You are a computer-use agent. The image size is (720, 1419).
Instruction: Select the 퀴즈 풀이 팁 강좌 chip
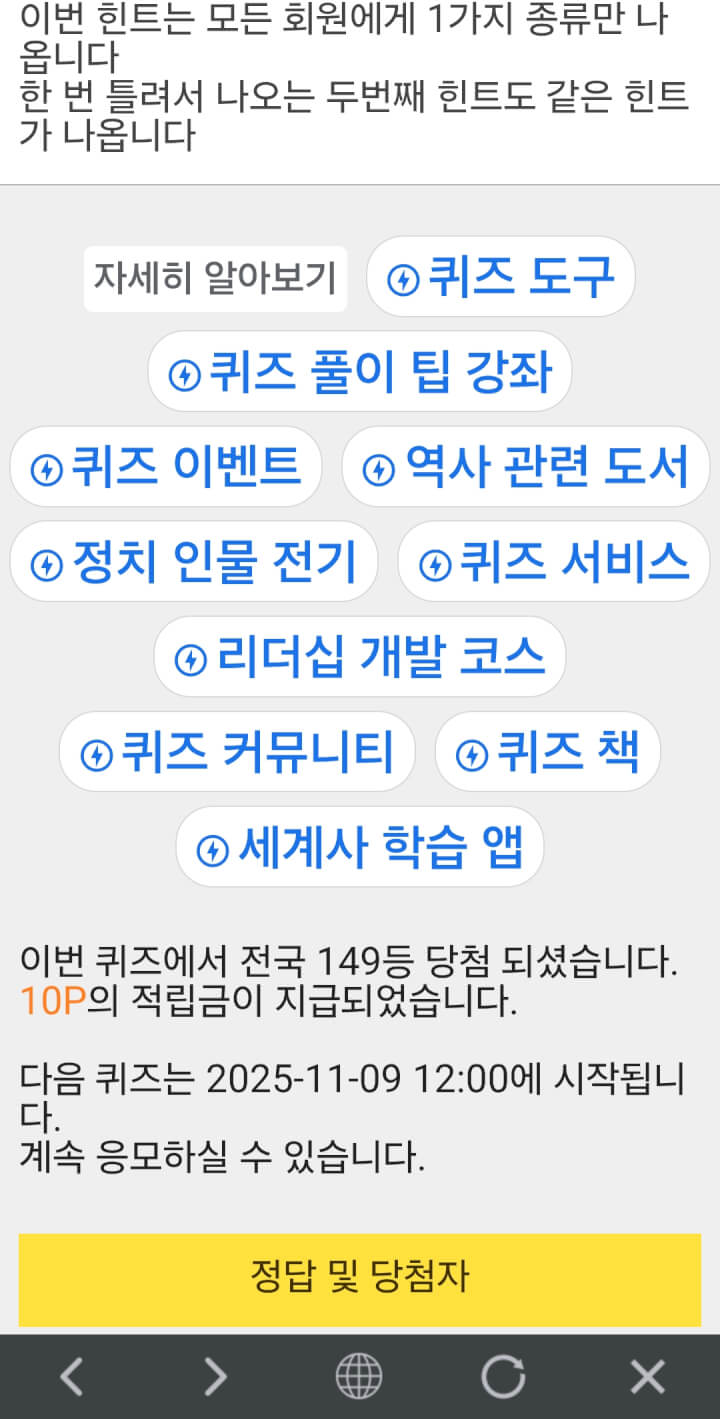[360, 372]
